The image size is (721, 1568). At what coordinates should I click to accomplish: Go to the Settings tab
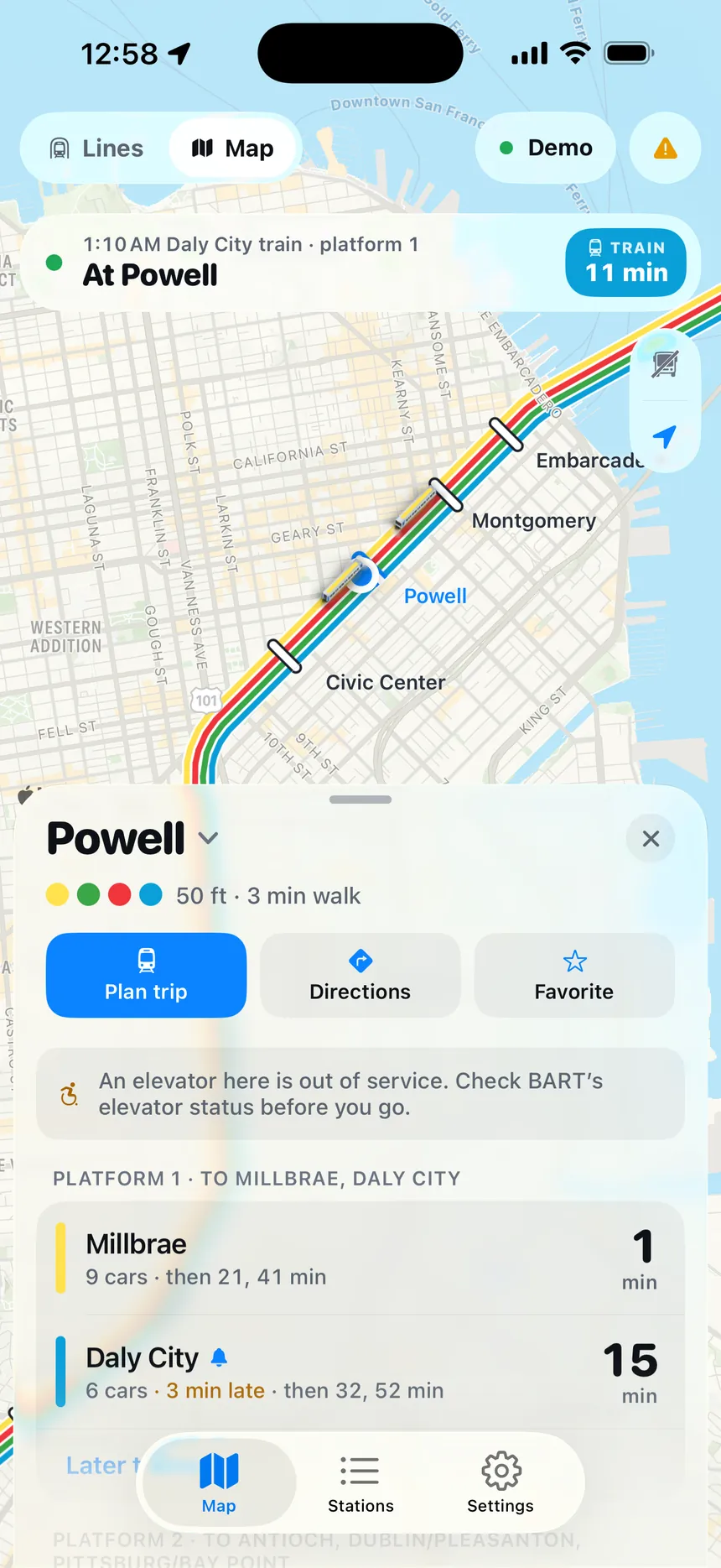(x=501, y=1483)
